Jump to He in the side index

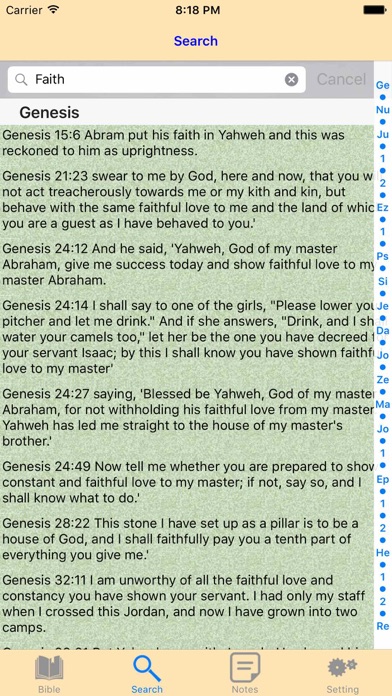coord(383,553)
